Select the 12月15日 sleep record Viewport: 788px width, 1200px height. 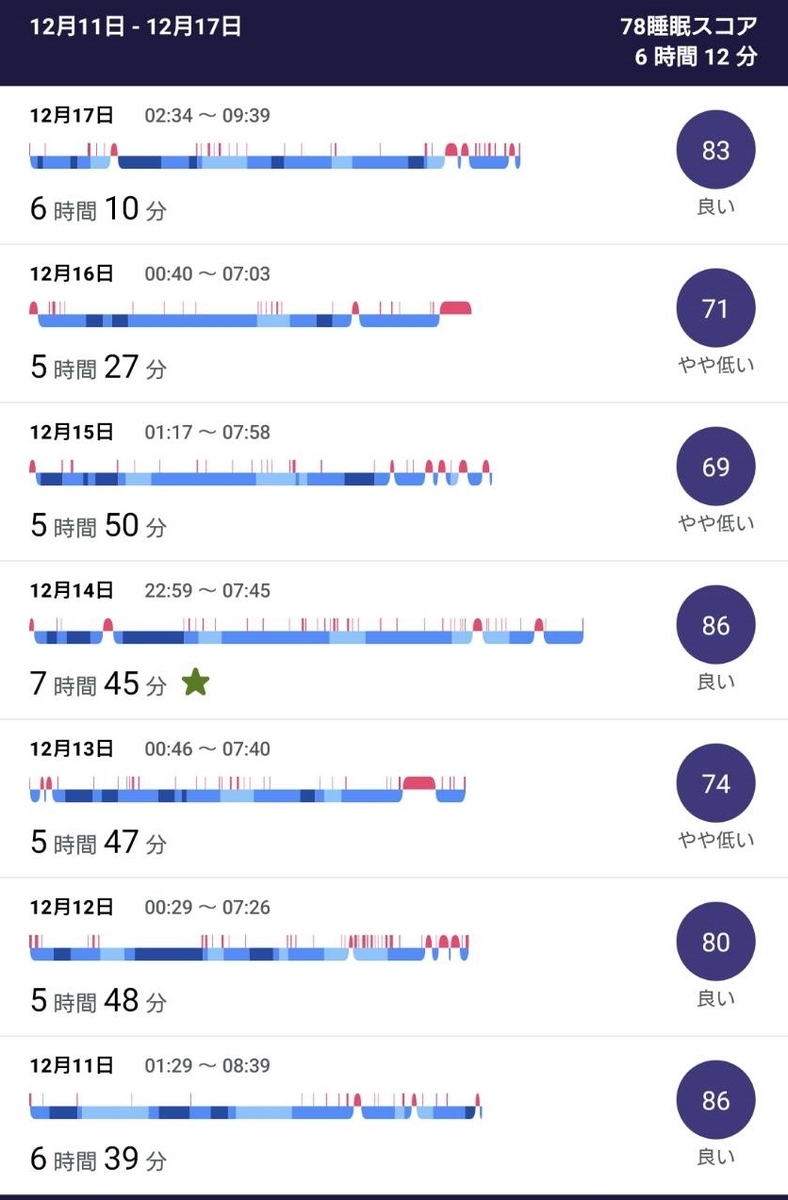[393, 482]
